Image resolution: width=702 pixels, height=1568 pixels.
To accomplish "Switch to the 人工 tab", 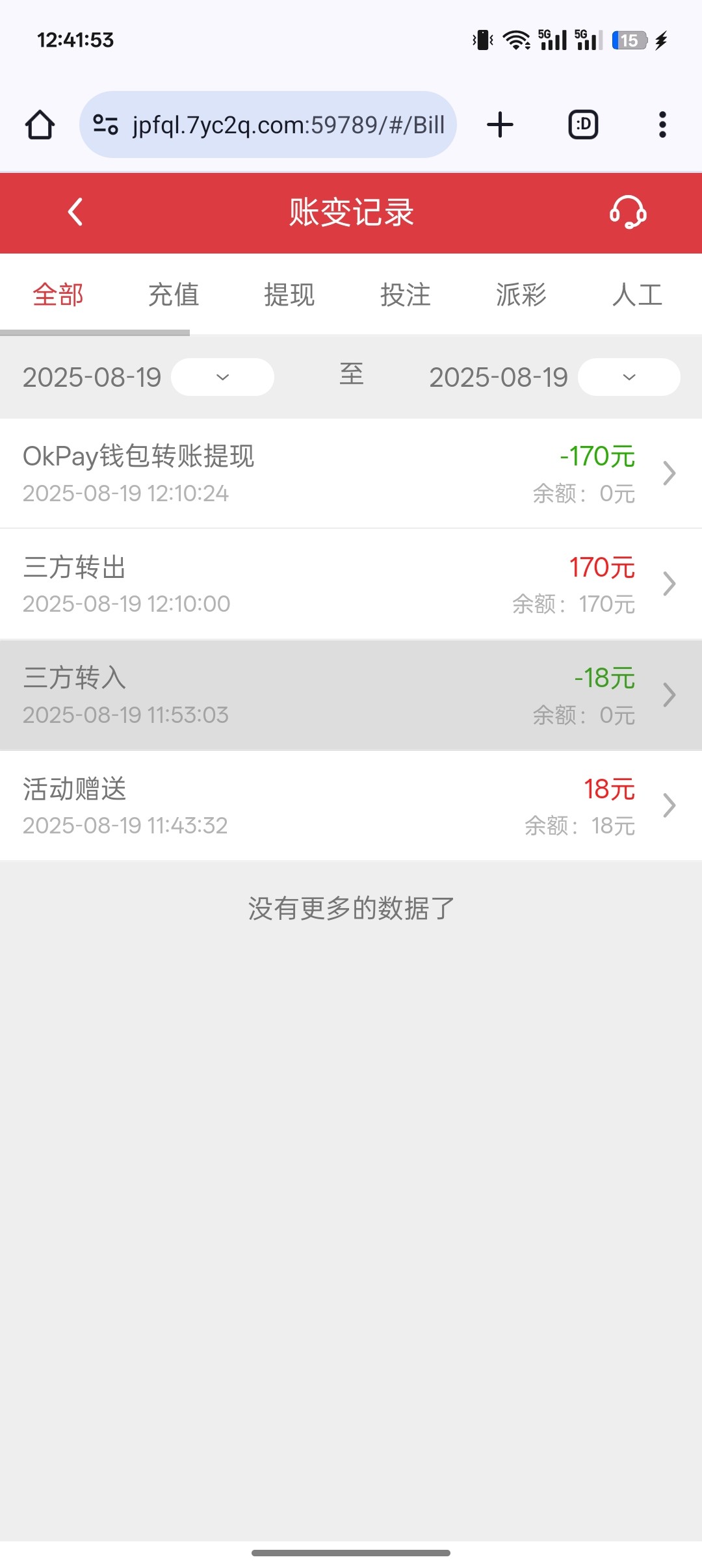I will (637, 295).
